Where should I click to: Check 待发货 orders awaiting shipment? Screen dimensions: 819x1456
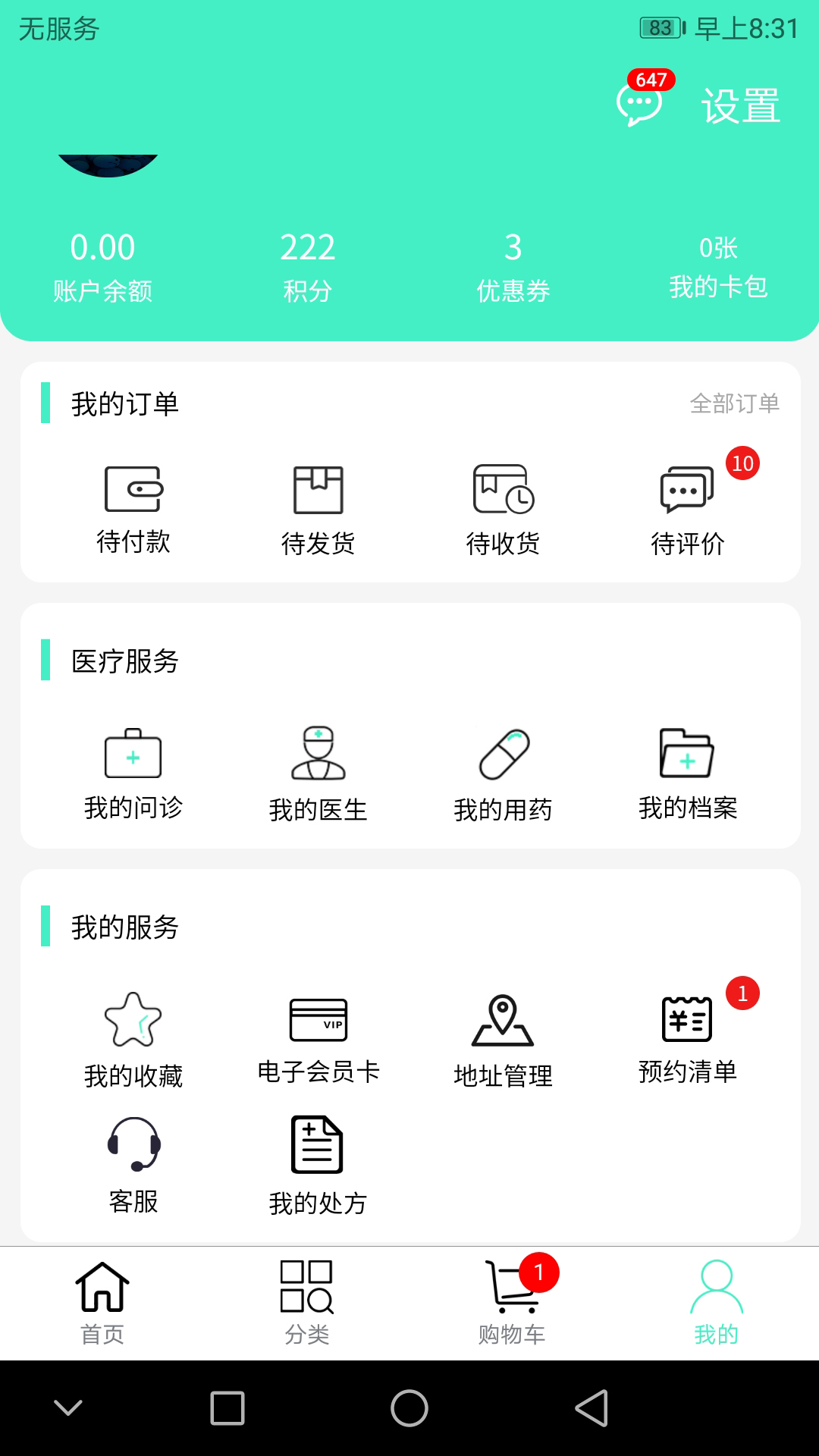(x=318, y=510)
